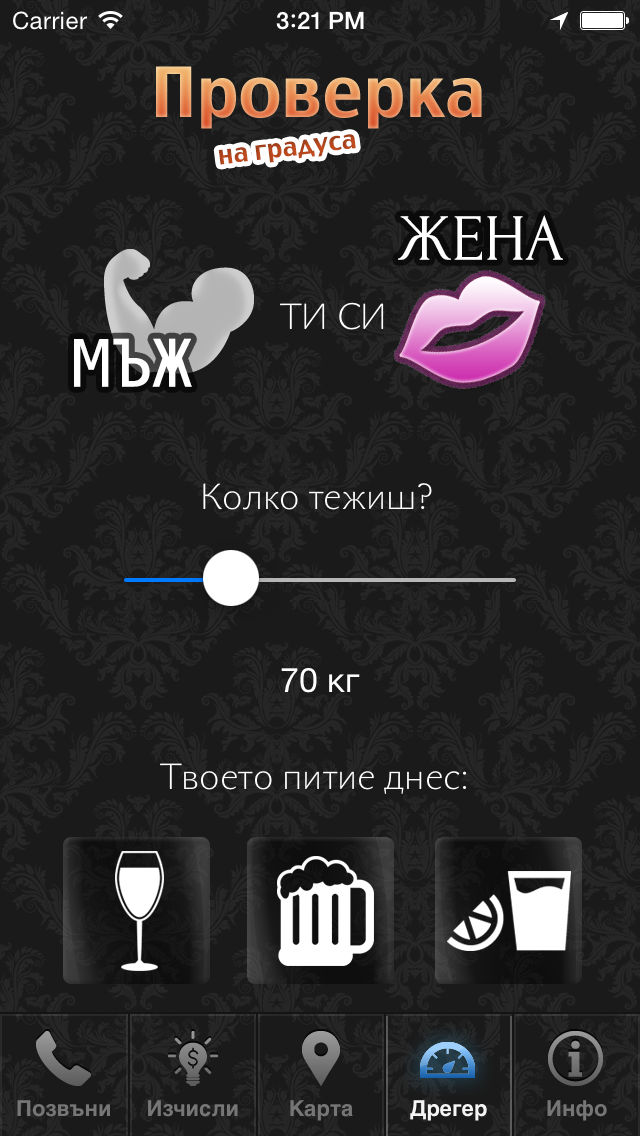This screenshot has height=1136, width=640.
Task: Select the Дрегер tab
Action: tap(448, 1076)
